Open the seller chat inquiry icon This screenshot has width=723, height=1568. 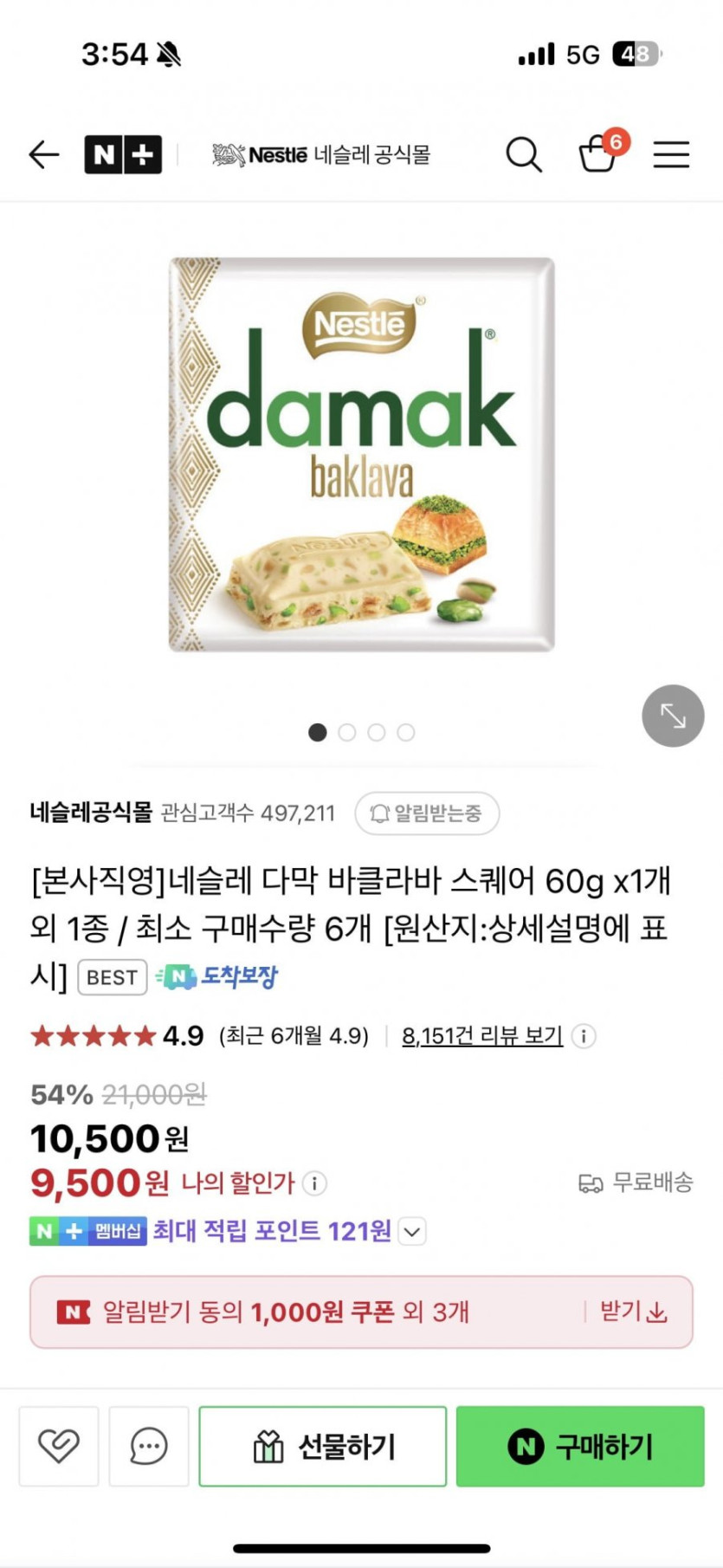point(149,1446)
